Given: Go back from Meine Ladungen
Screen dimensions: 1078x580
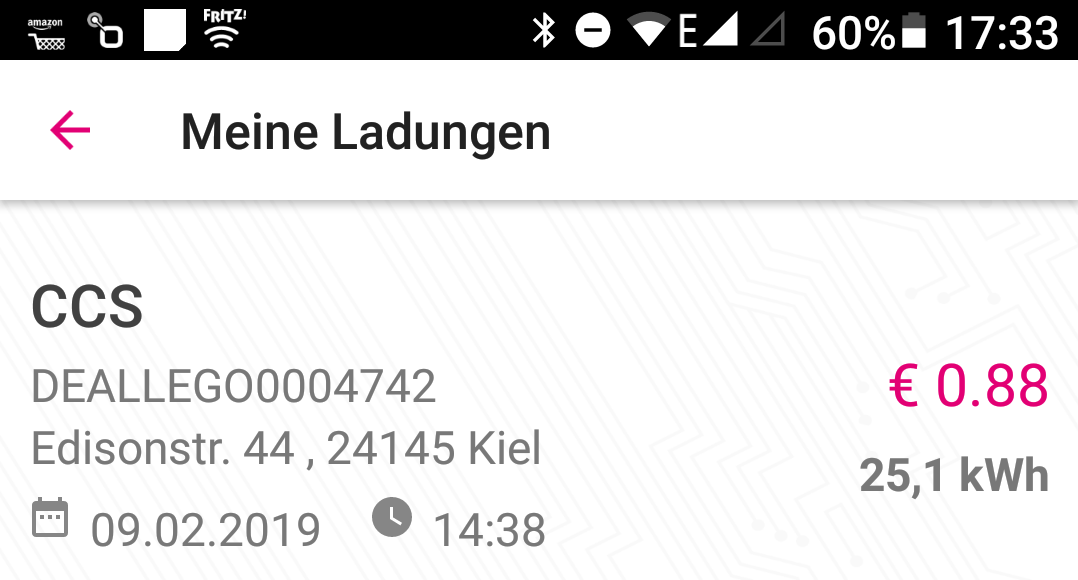Looking at the screenshot, I should point(70,131).
